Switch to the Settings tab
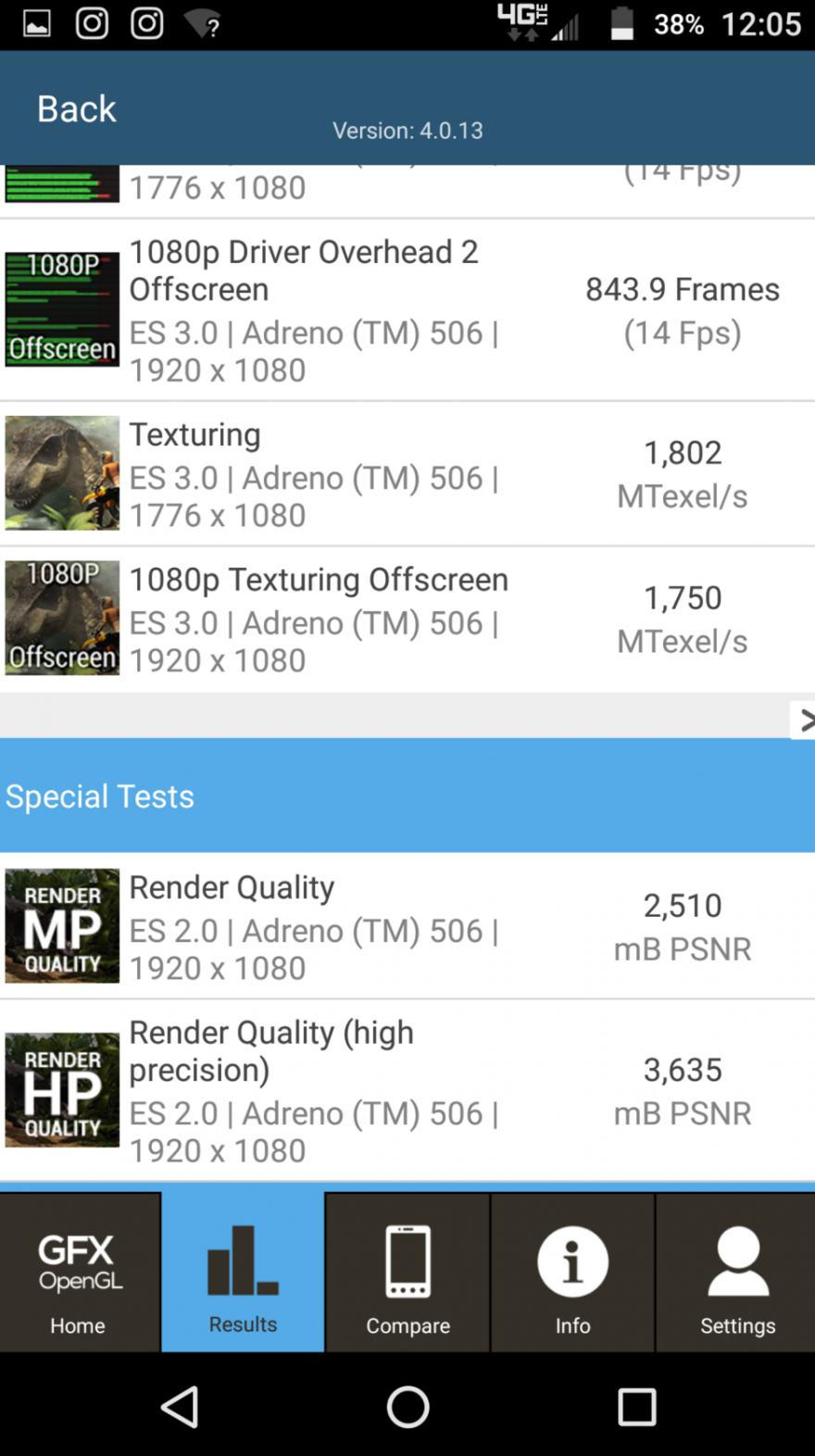 (x=736, y=1272)
